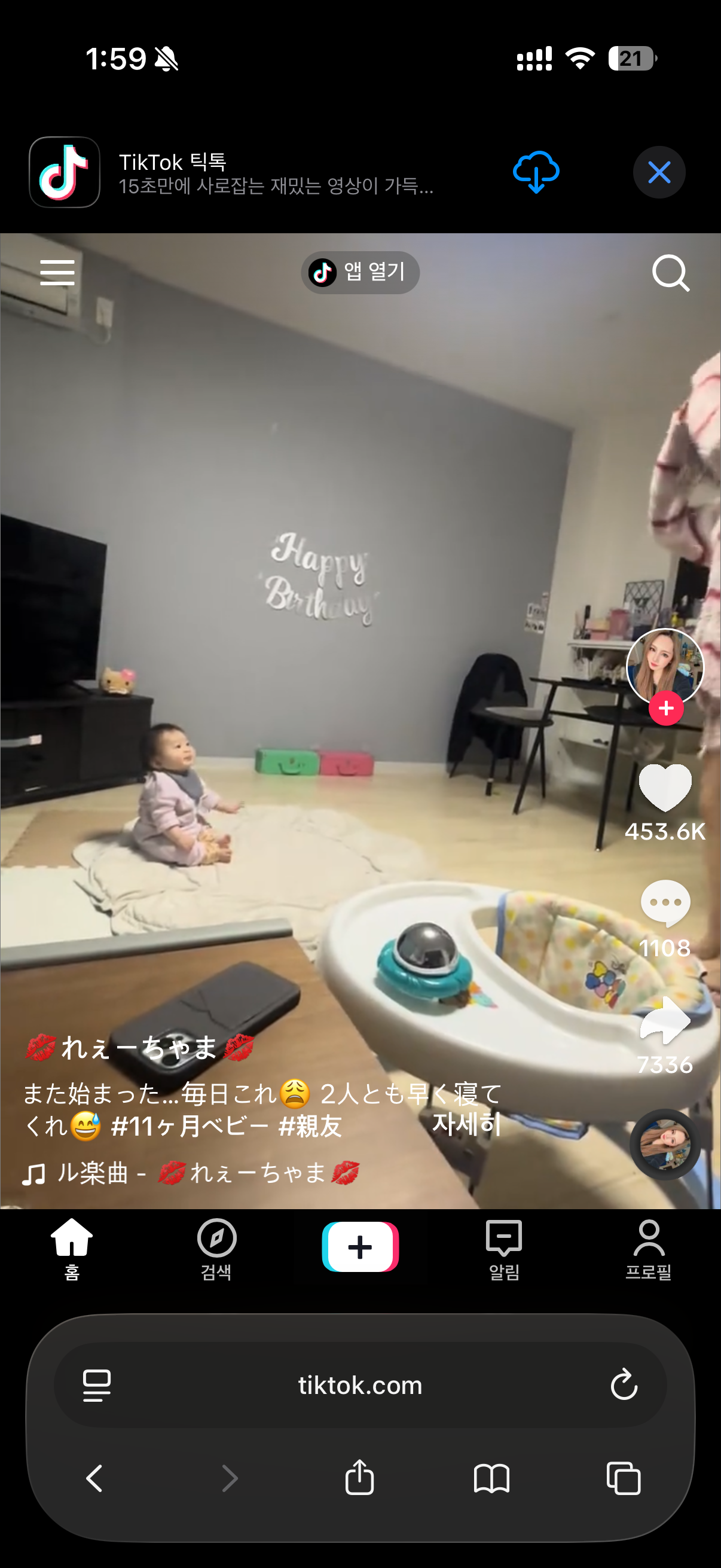Reload the tiktok.com page
This screenshot has width=721, height=1568.
pyautogui.click(x=624, y=1385)
